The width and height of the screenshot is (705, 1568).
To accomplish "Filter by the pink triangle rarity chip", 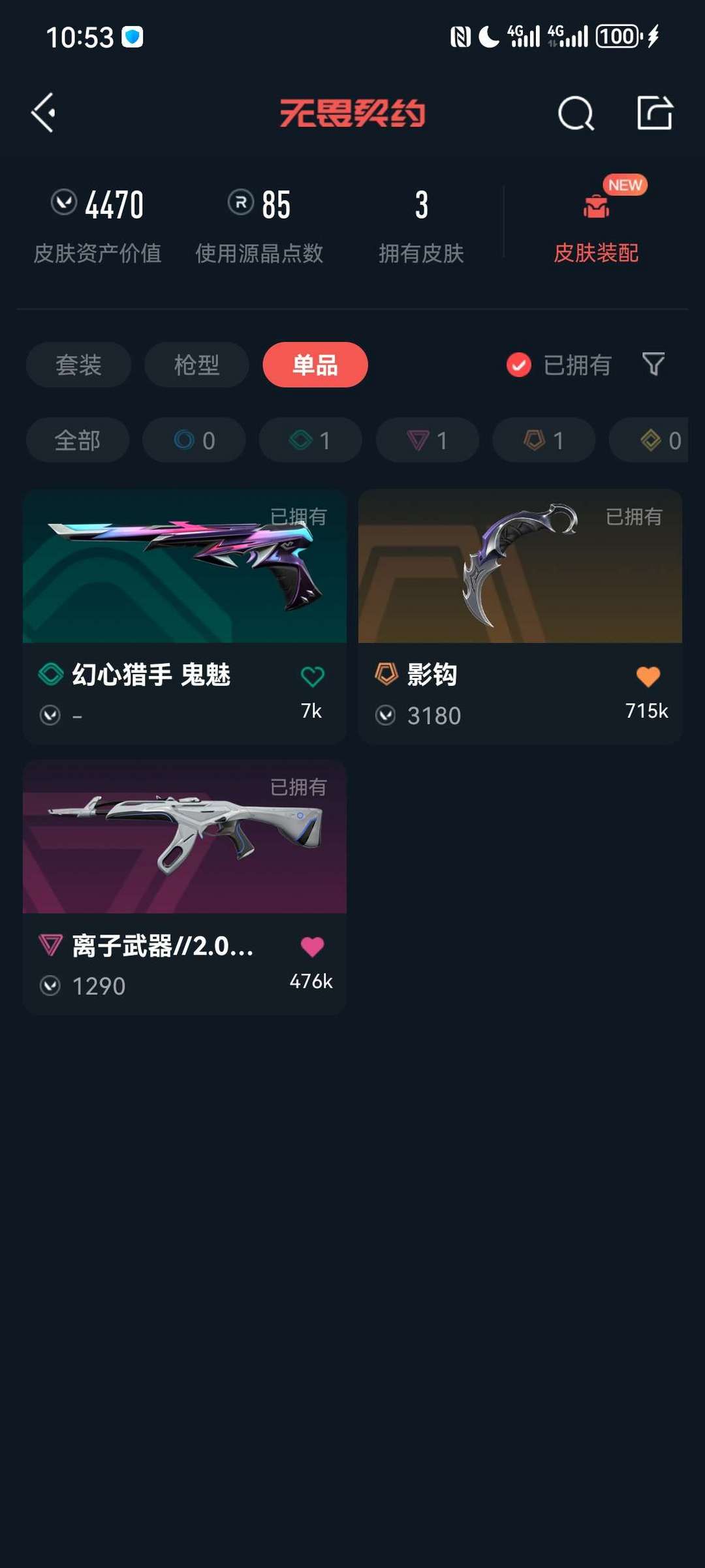I will (427, 440).
